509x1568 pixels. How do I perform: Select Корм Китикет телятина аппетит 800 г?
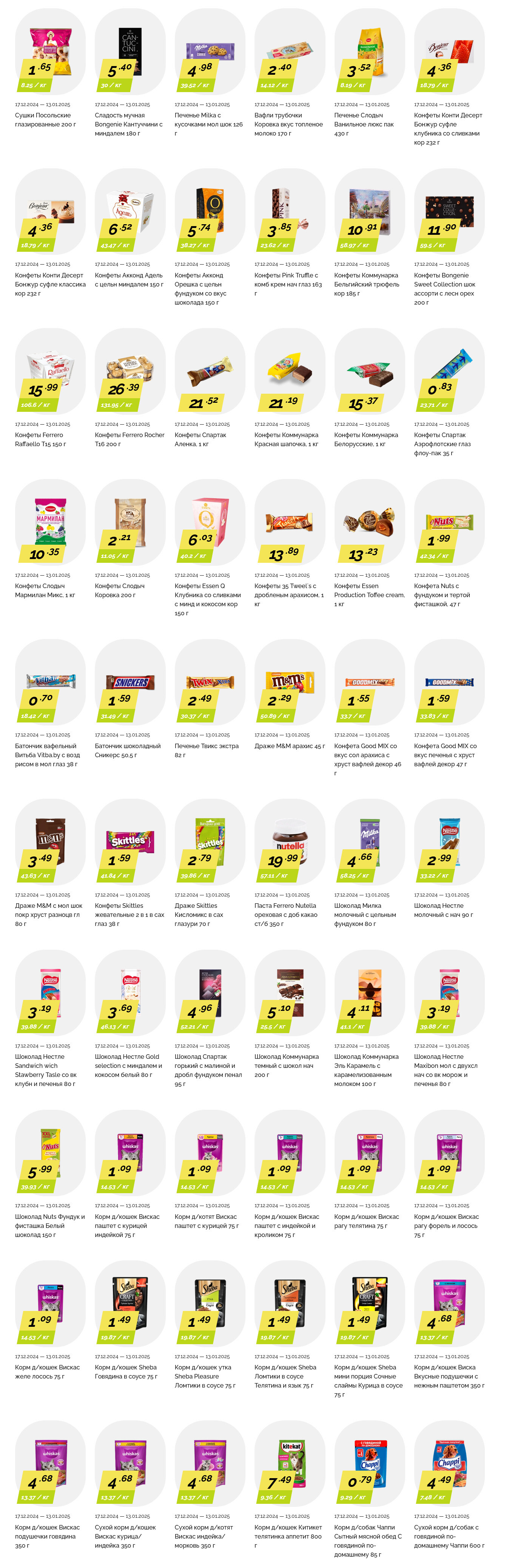pyautogui.click(x=289, y=1464)
